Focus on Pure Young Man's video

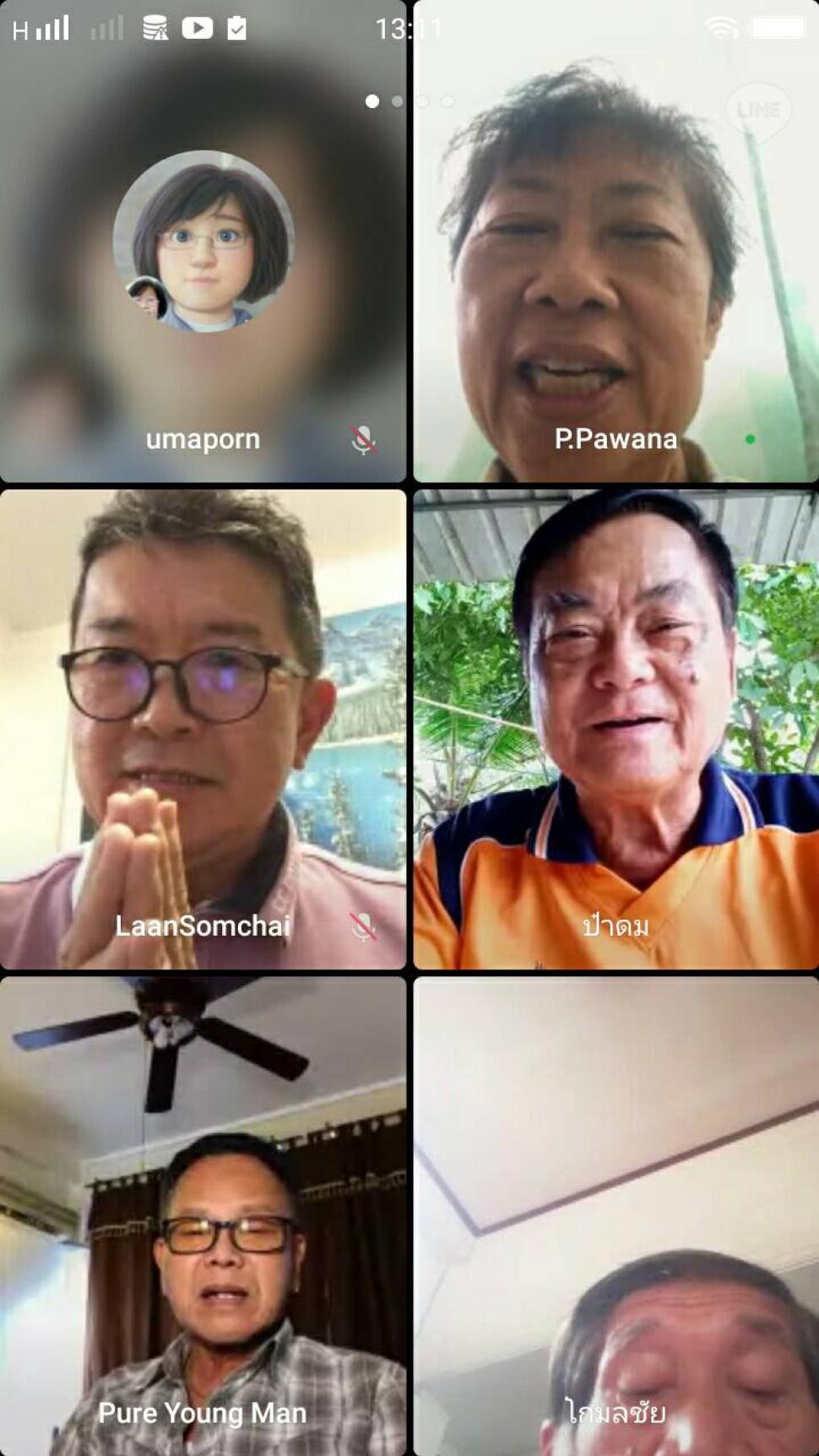[203, 1217]
